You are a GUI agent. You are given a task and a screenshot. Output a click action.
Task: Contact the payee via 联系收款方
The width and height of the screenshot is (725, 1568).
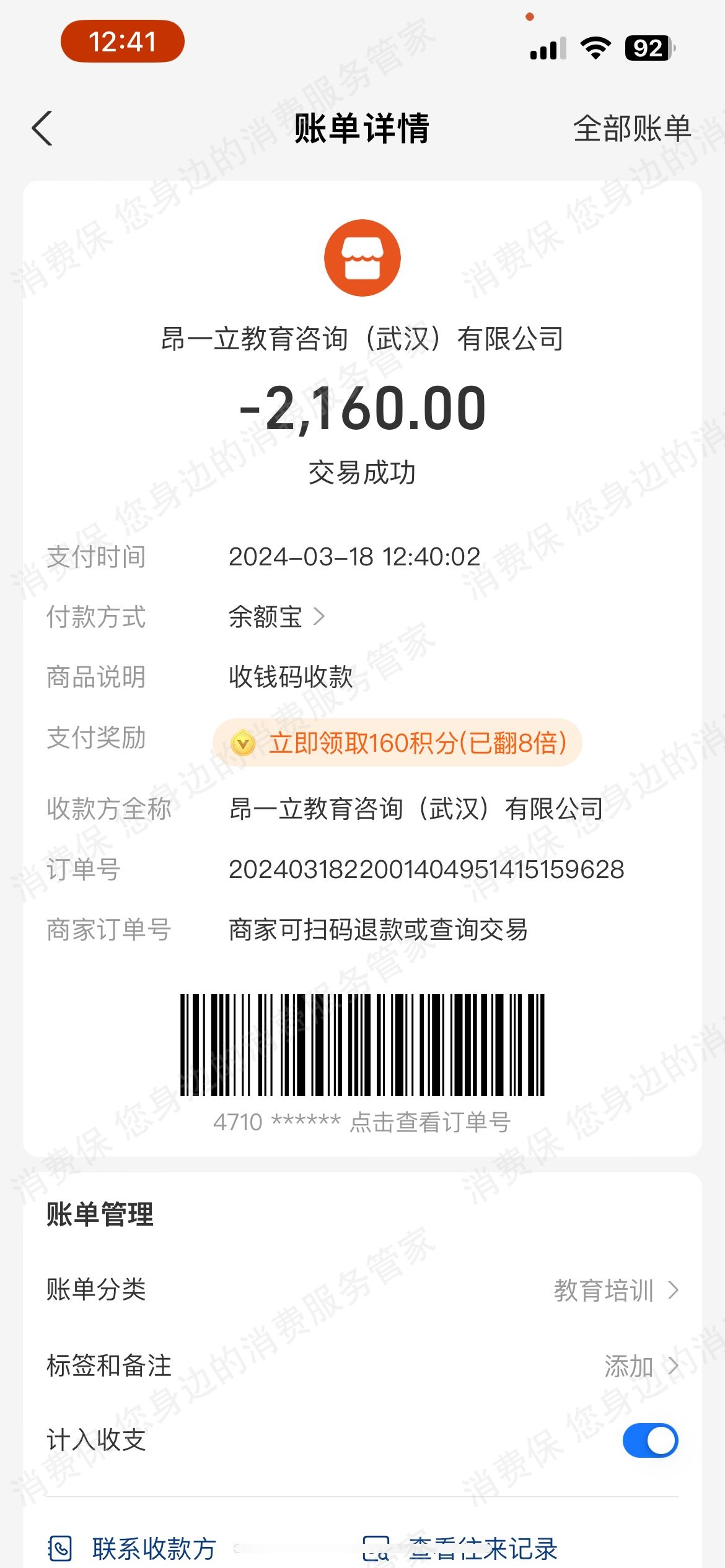pyautogui.click(x=133, y=1548)
